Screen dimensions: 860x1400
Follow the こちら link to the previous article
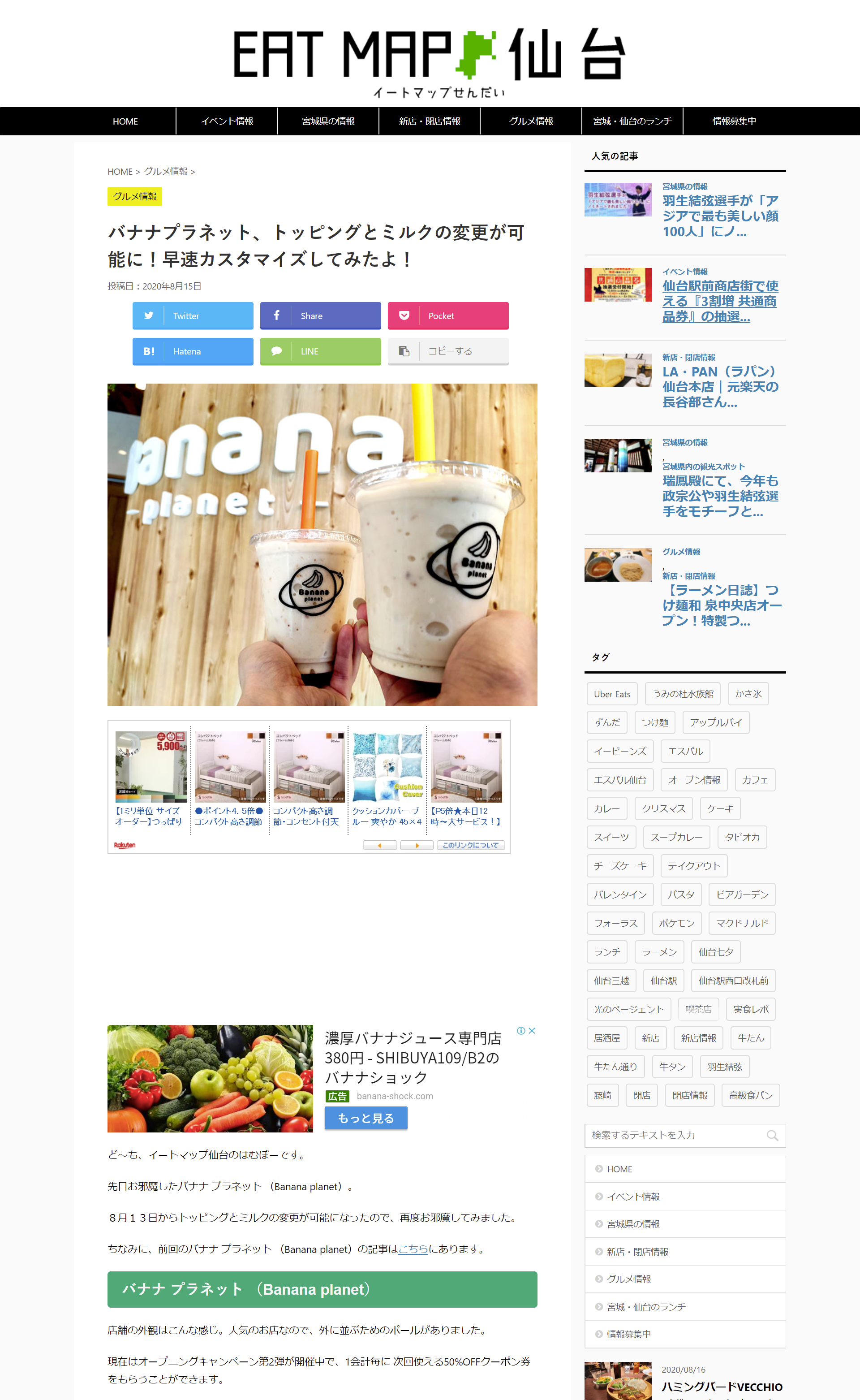click(413, 1249)
